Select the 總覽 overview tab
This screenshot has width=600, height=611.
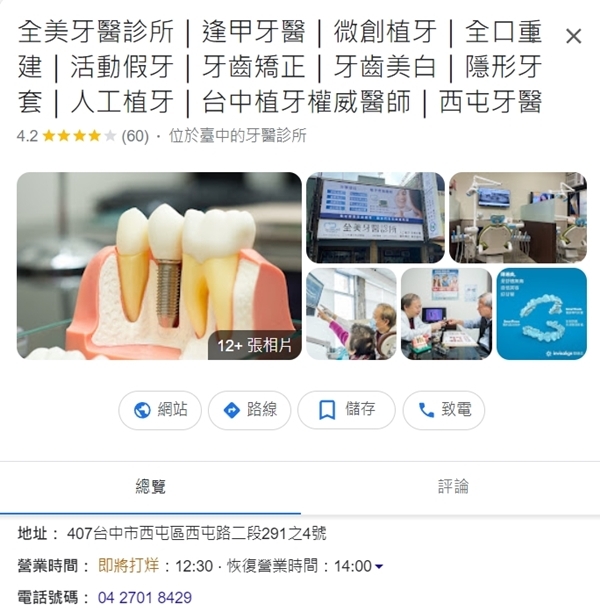pos(150,487)
